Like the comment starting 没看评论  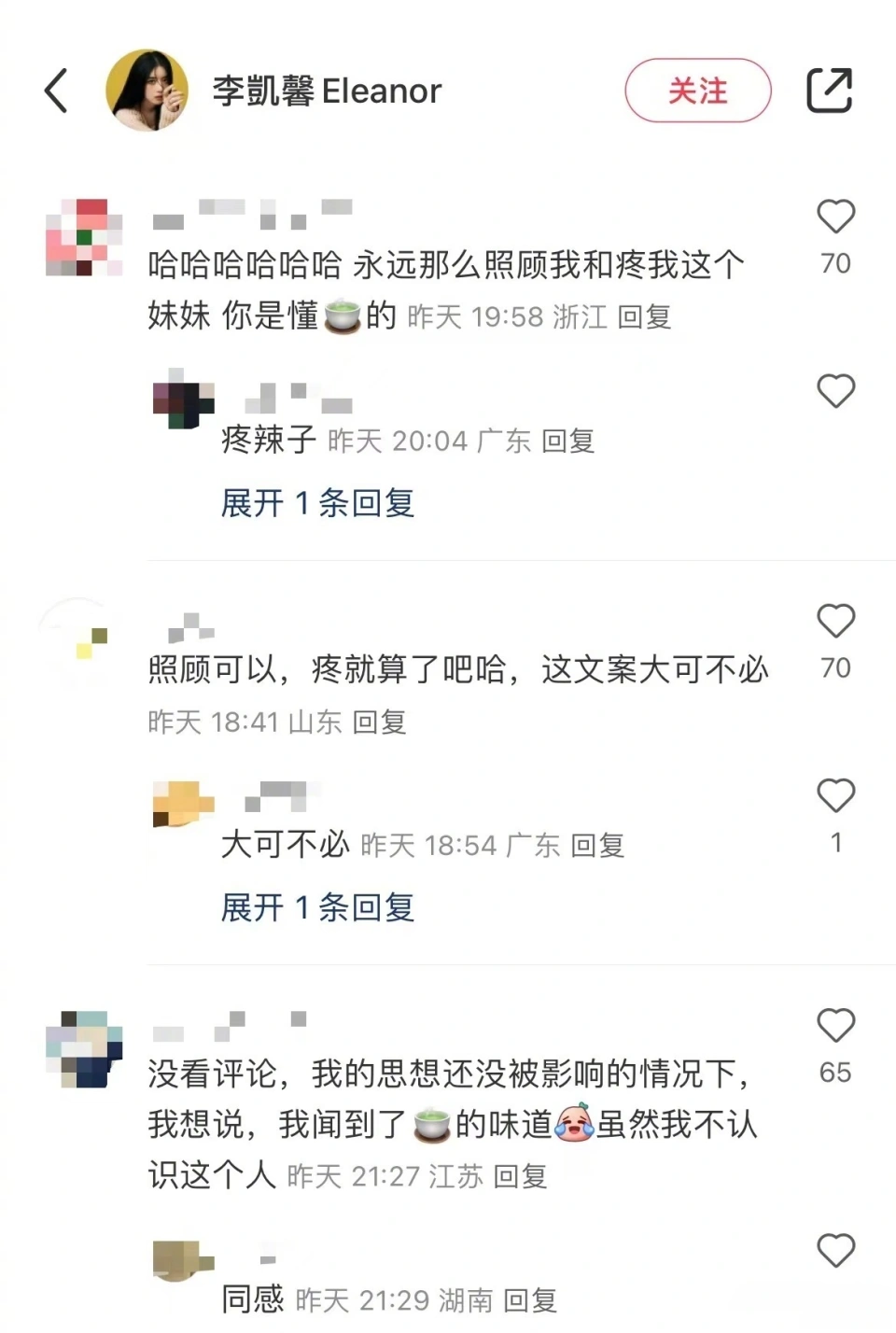[835, 1025]
